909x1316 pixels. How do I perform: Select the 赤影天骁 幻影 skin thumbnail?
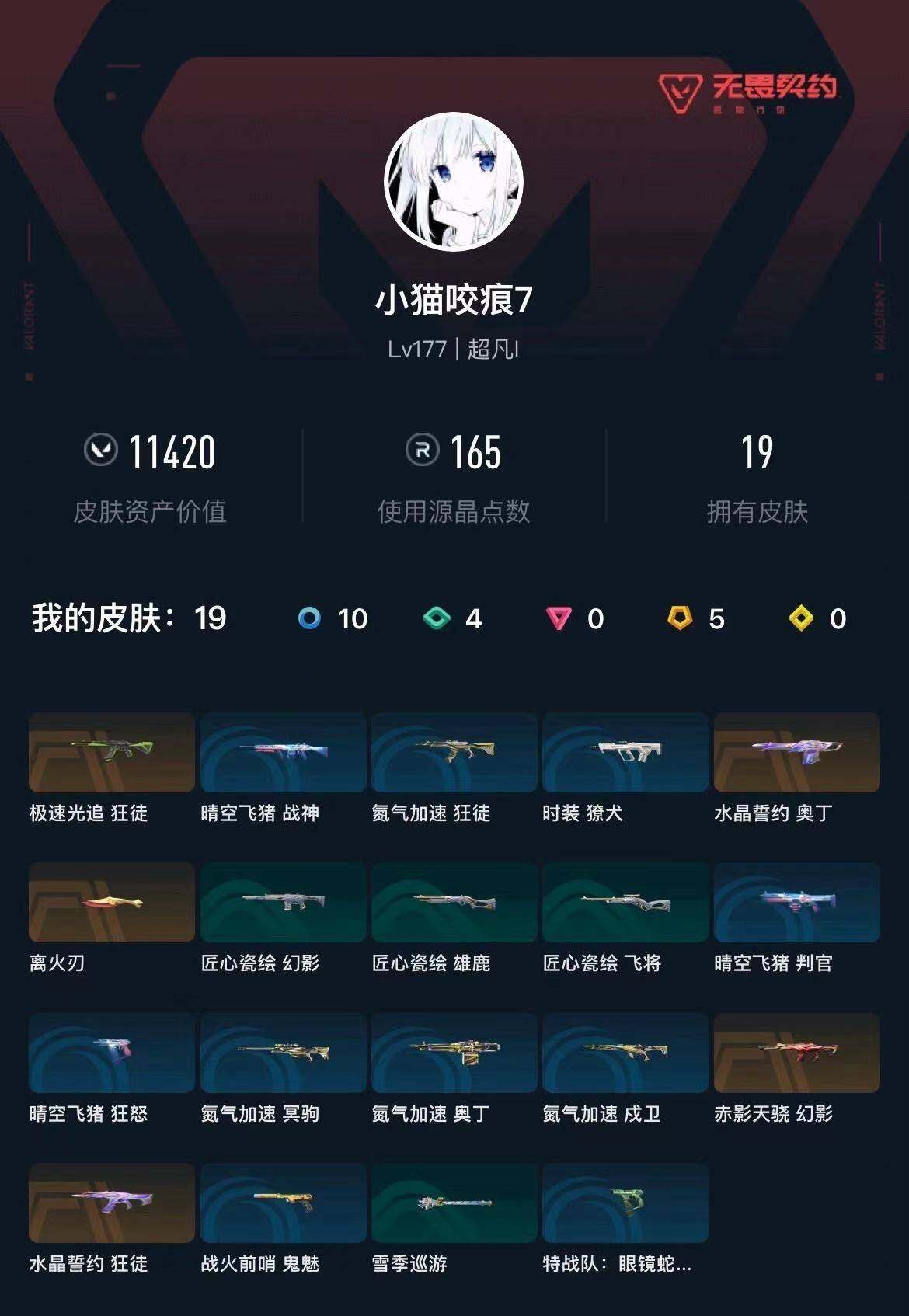pos(795,1053)
